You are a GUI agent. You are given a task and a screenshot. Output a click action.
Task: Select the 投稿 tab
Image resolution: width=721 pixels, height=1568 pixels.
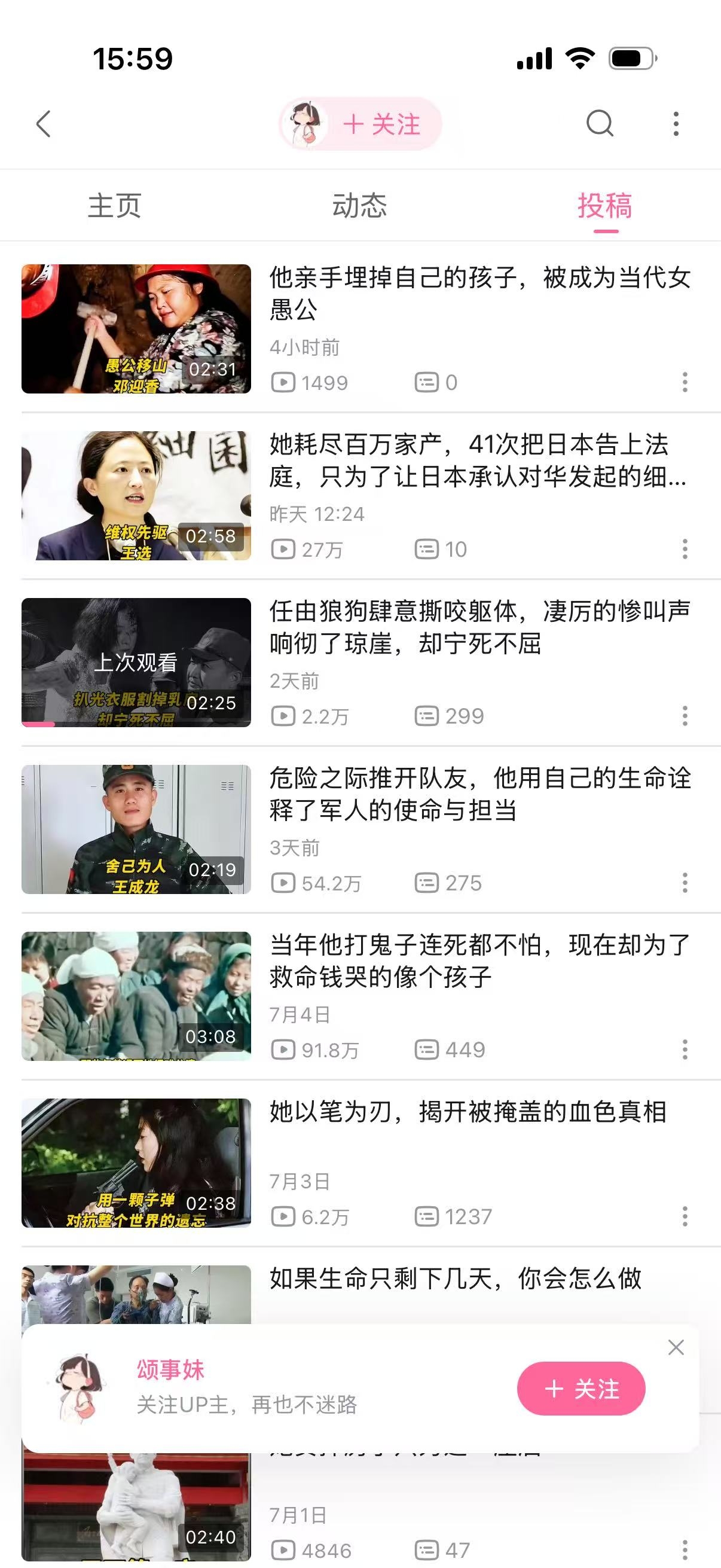click(606, 206)
